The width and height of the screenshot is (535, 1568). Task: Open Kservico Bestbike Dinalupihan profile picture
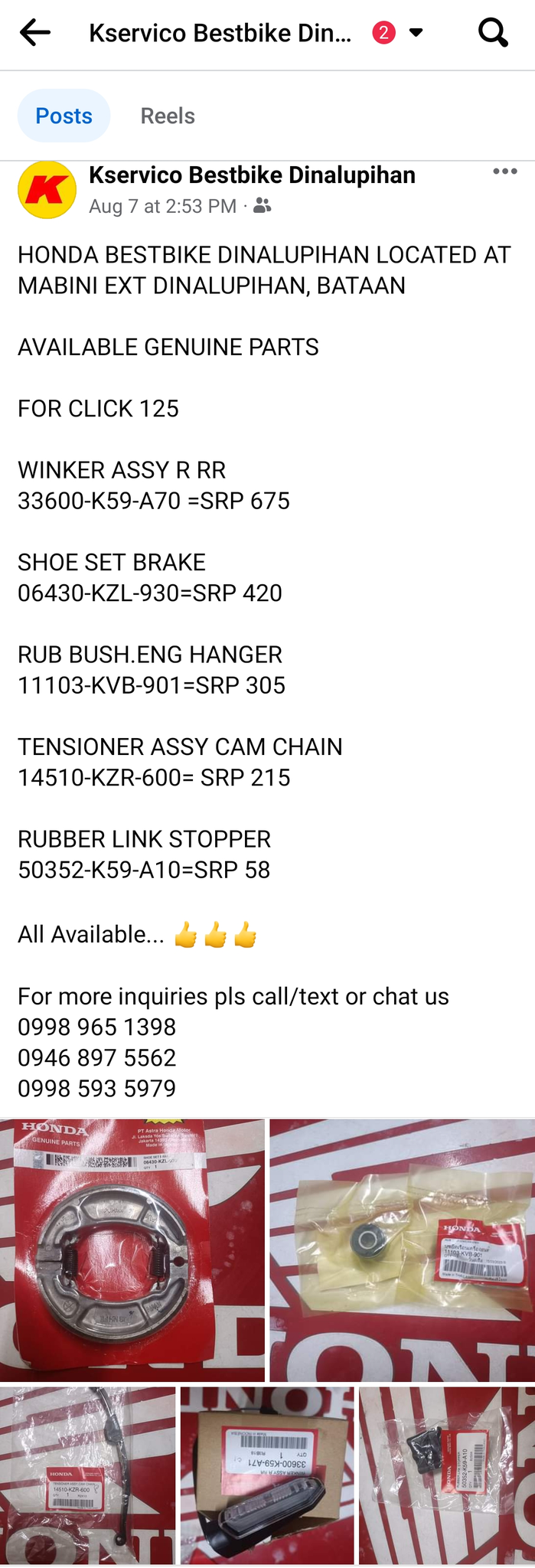pyautogui.click(x=47, y=189)
